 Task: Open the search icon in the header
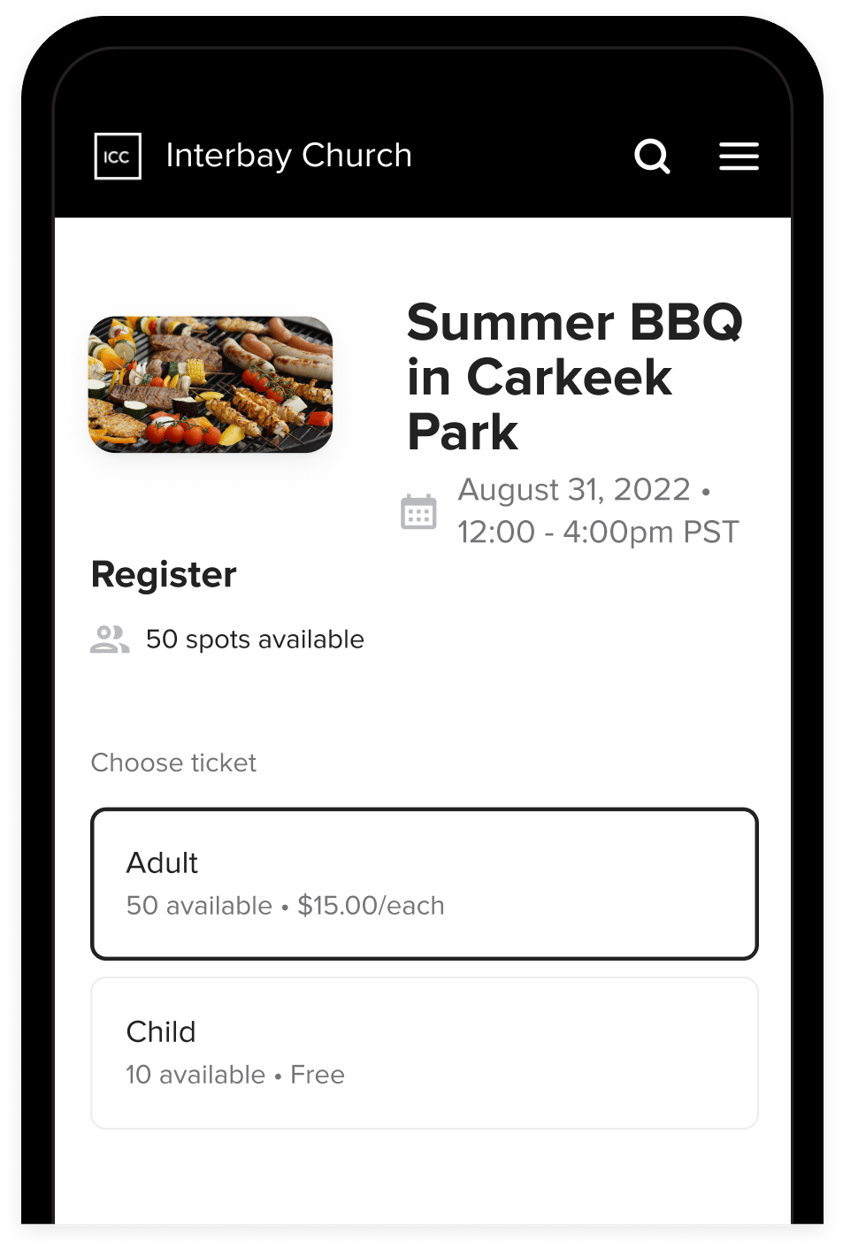(652, 156)
